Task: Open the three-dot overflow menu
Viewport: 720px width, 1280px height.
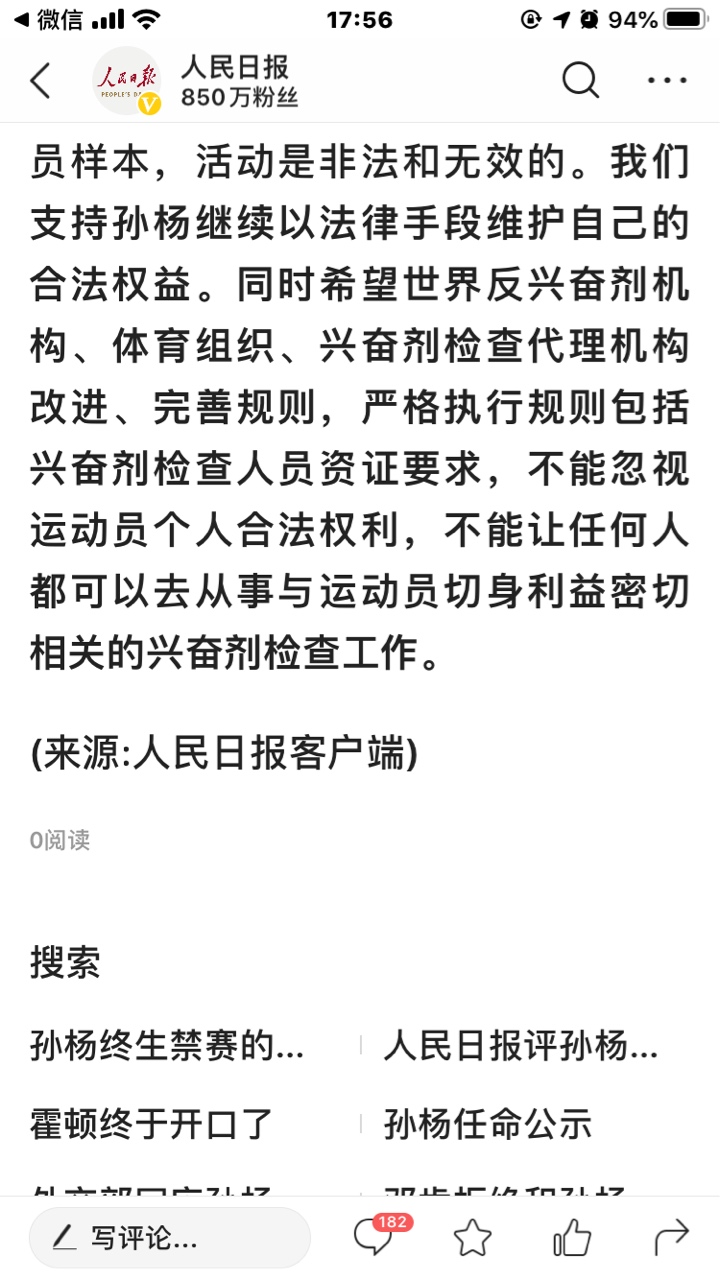Action: 667,81
